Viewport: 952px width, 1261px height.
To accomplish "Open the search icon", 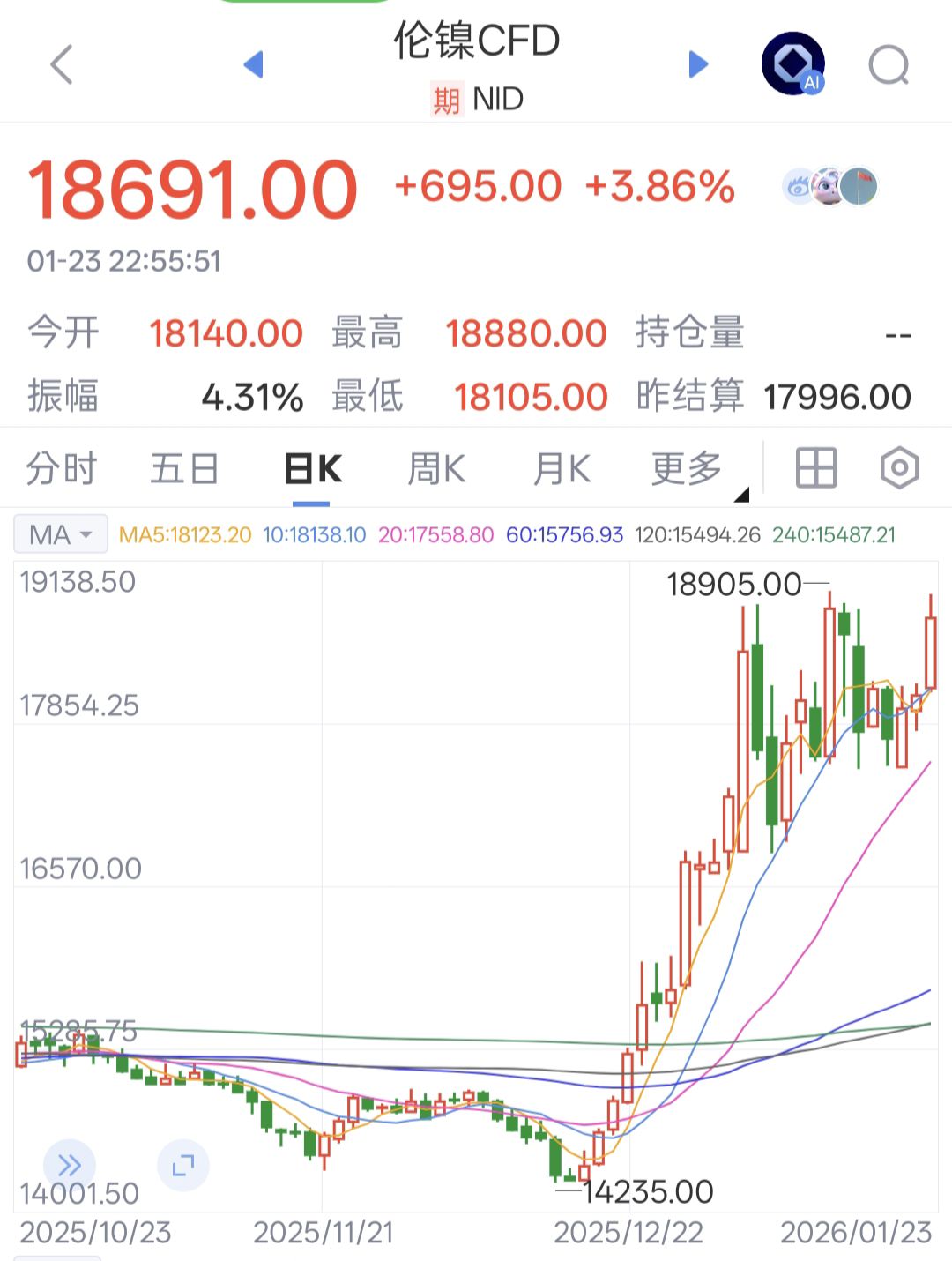I will point(888,65).
